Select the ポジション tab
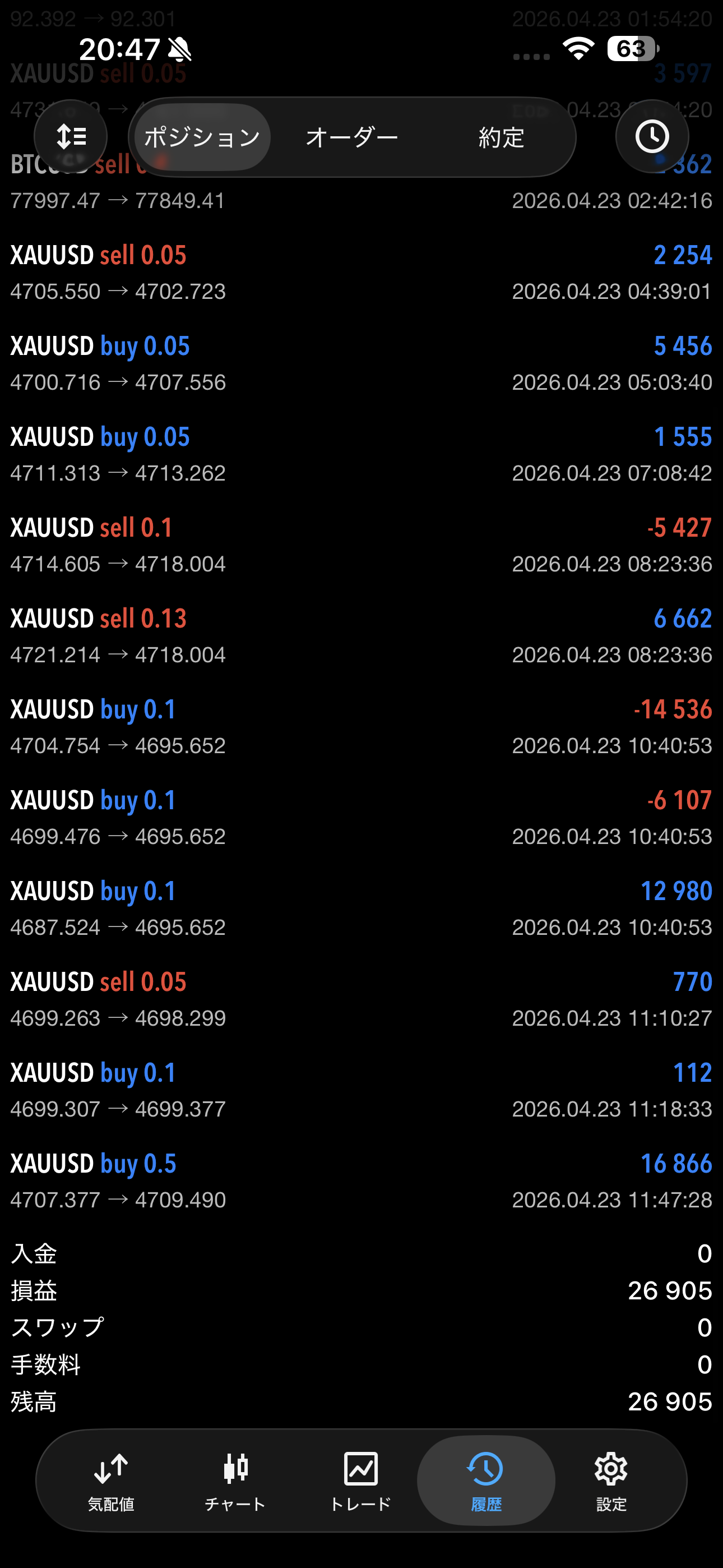Screen dimensions: 723x1568 coord(202,137)
